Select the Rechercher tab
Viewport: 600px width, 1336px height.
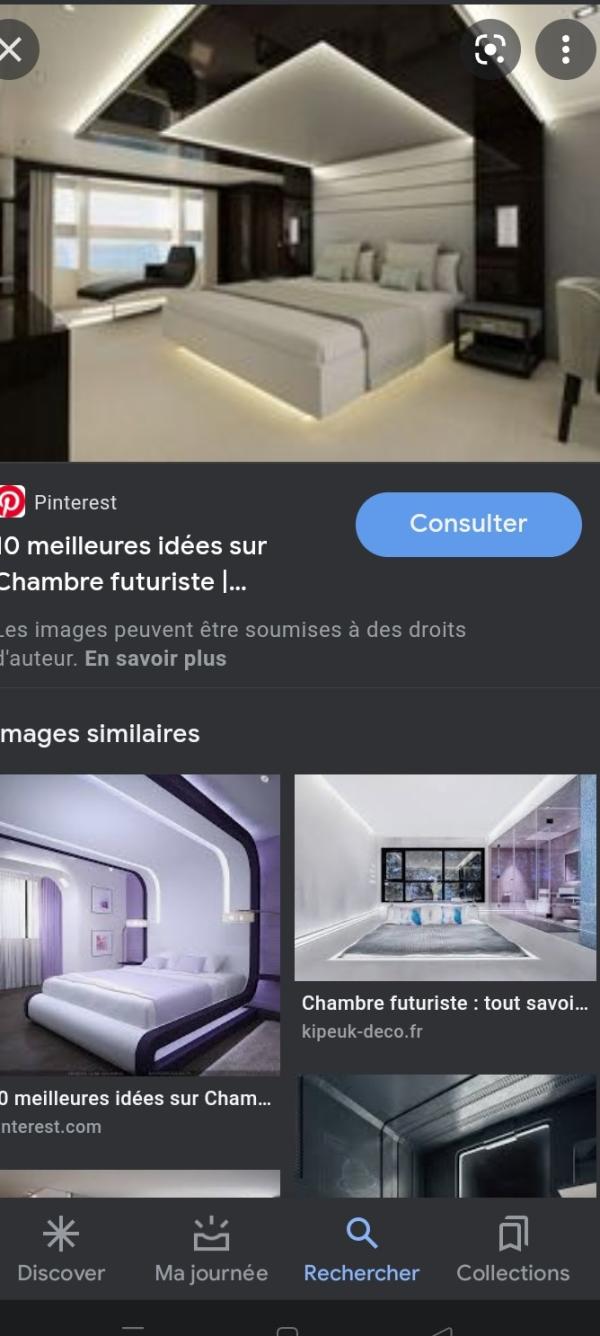point(361,1250)
